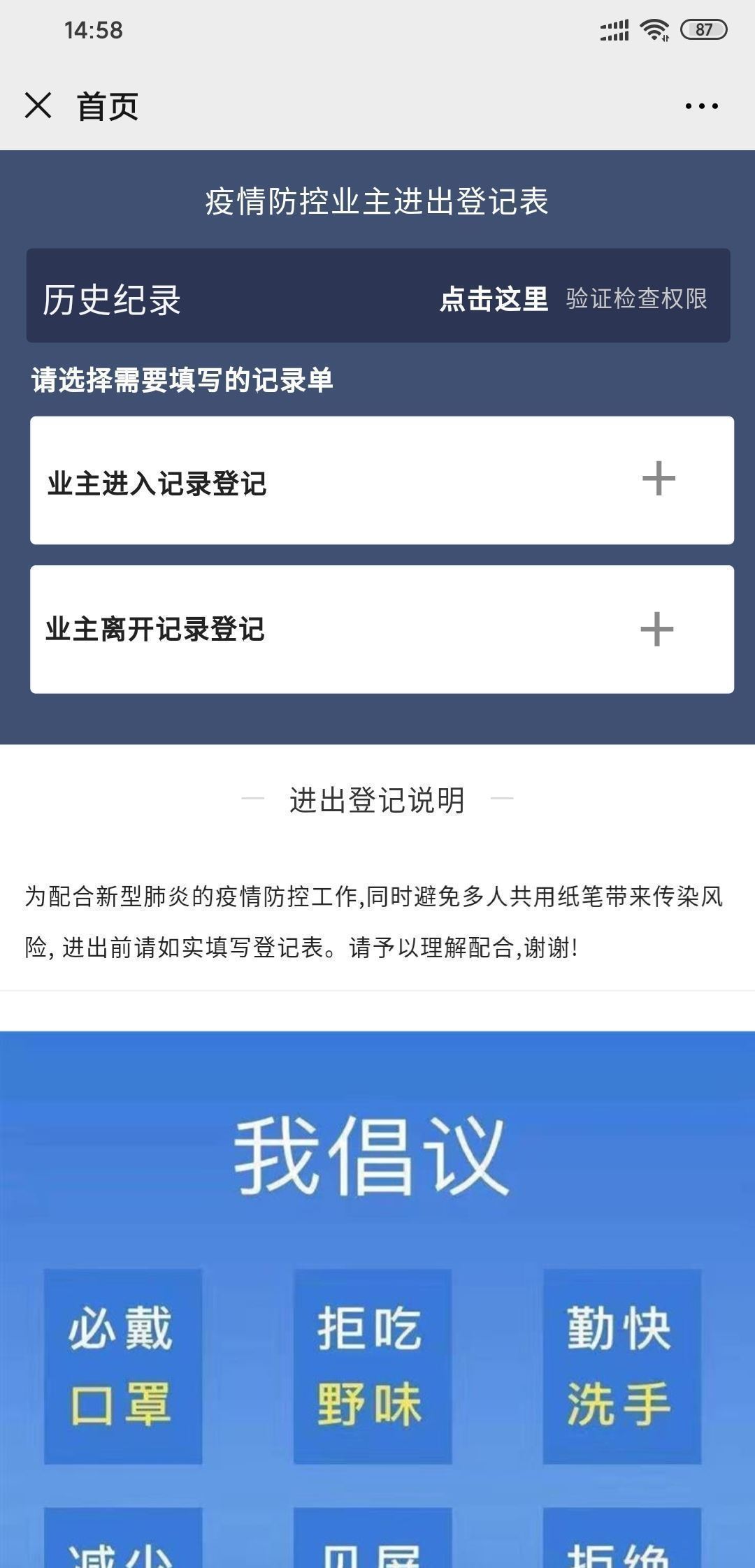Close the 首页 web page
This screenshot has width=755, height=1568.
(x=38, y=106)
